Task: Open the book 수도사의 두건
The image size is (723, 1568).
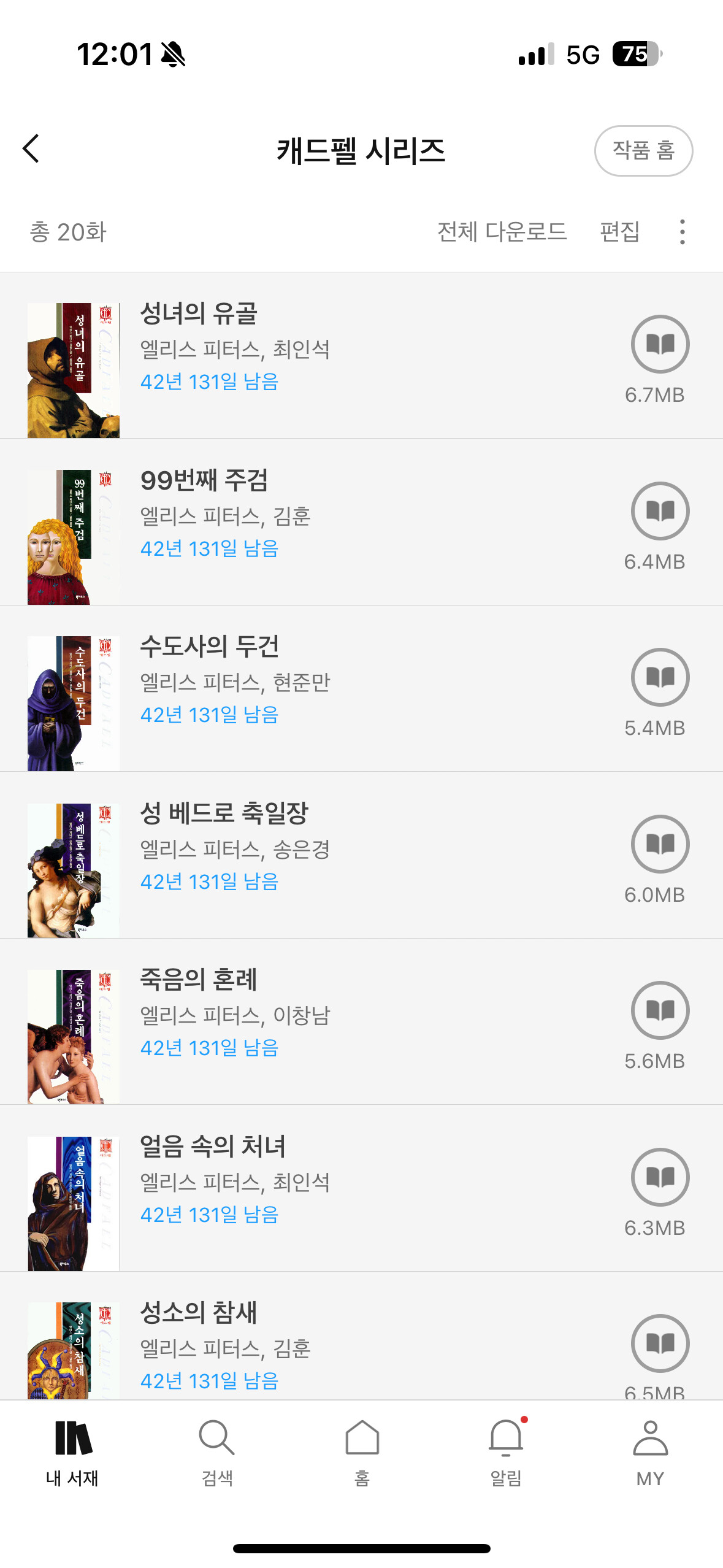Action: [x=209, y=647]
